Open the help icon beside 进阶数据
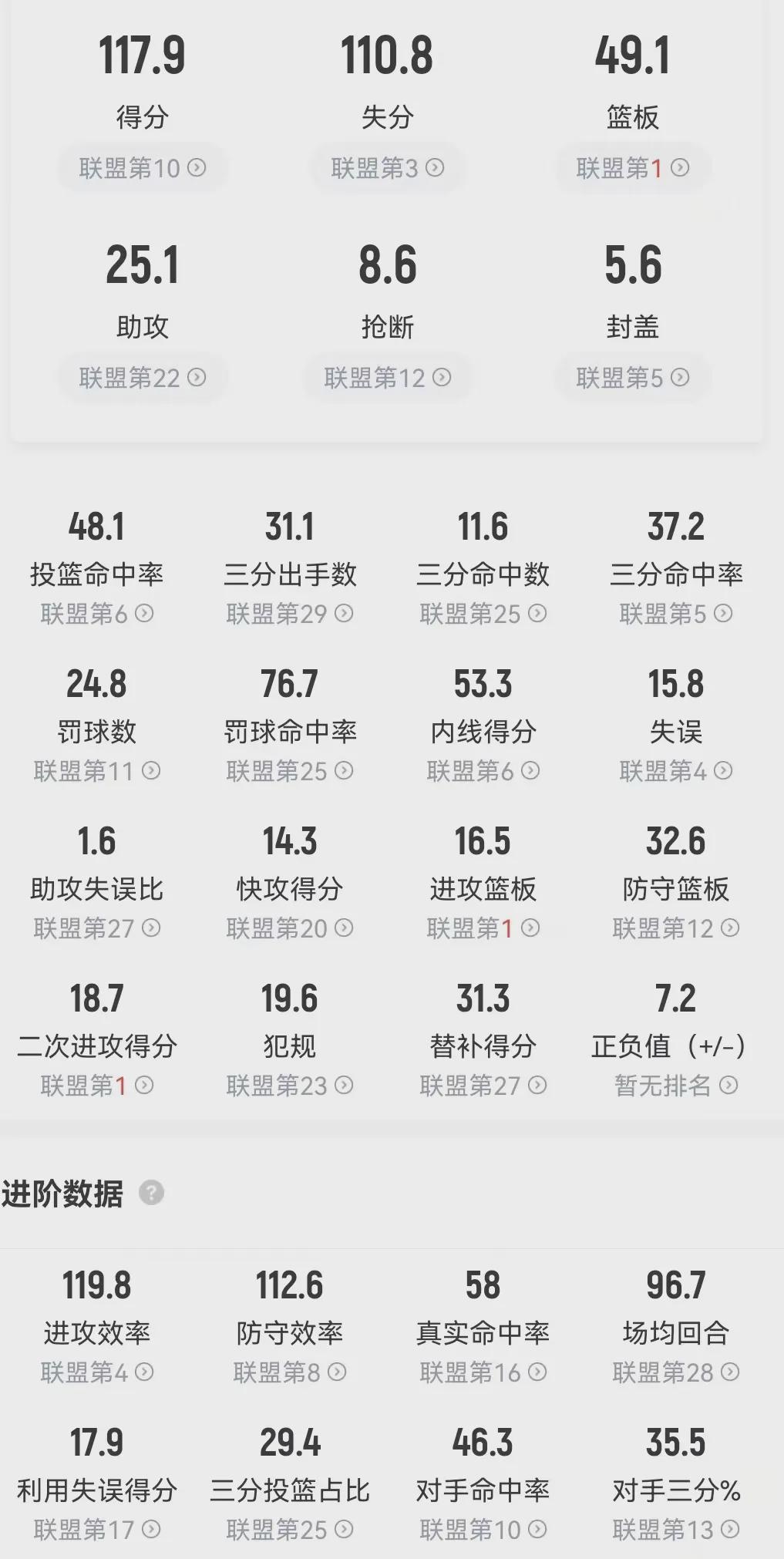This screenshot has width=784, height=1559. point(151,1191)
